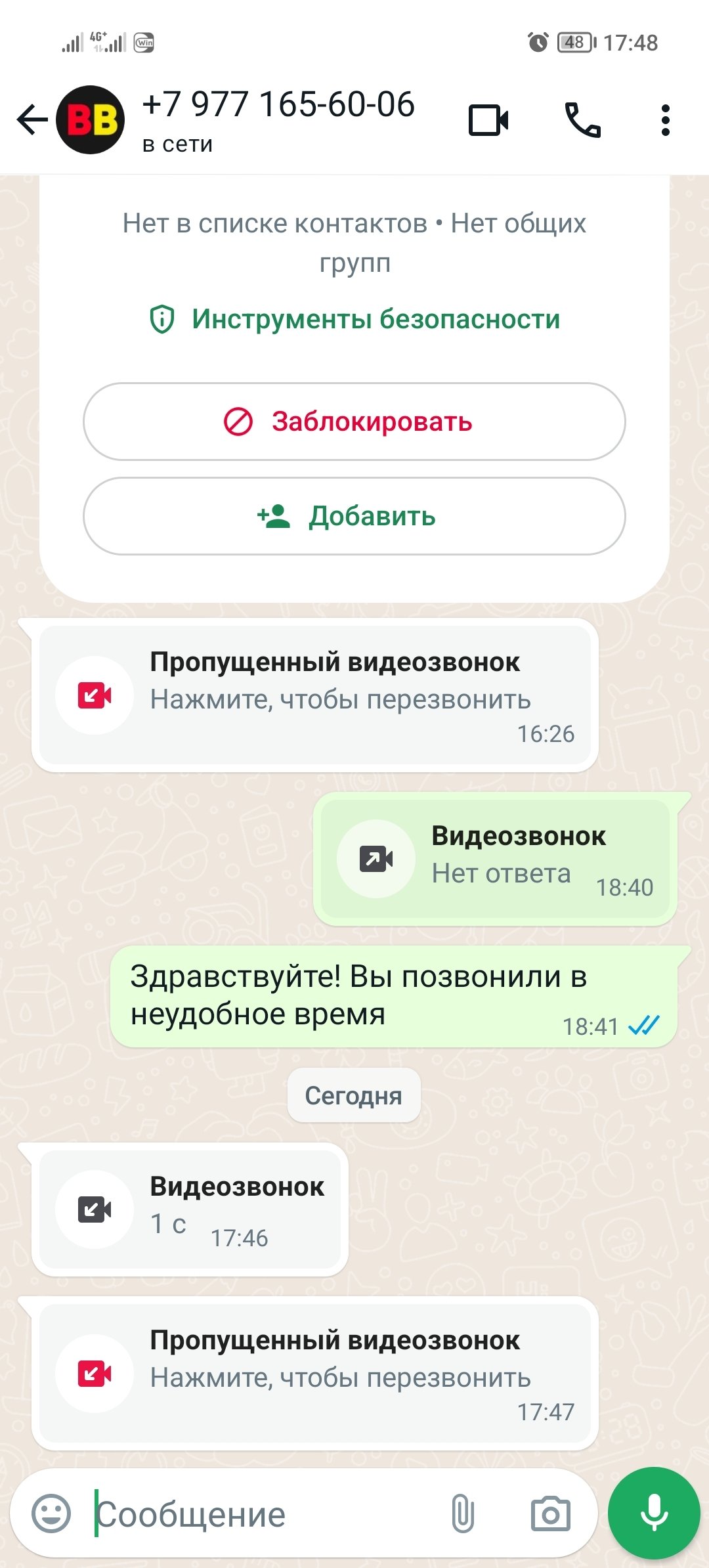
Task: Open the 1 с video call at 17:46
Action: [x=190, y=1209]
